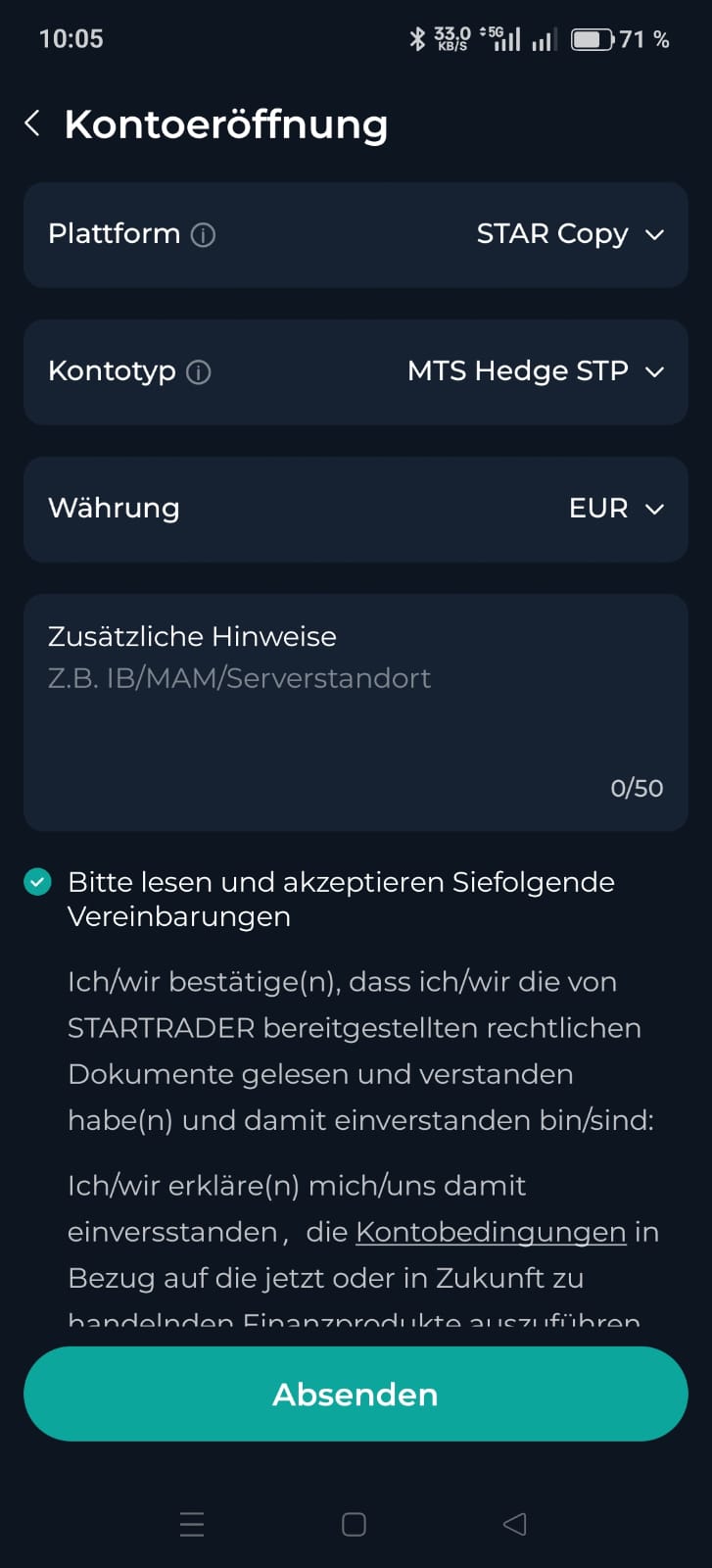
Task: Open the Kontobedingungen link
Action: point(490,1231)
